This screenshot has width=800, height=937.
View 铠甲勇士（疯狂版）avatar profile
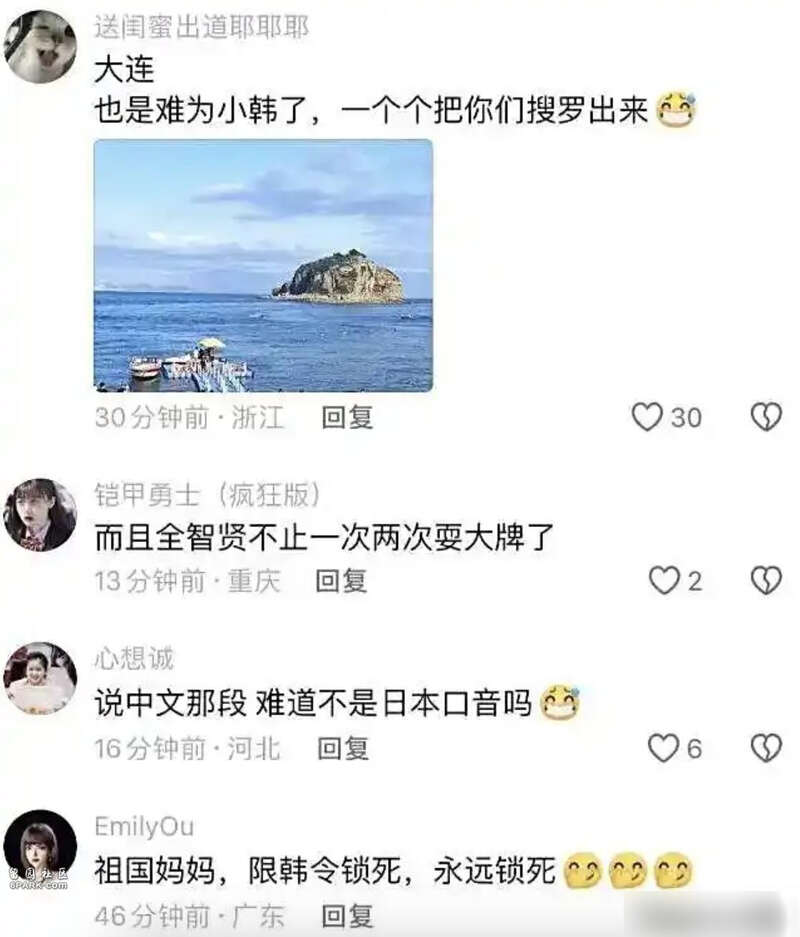(x=40, y=515)
